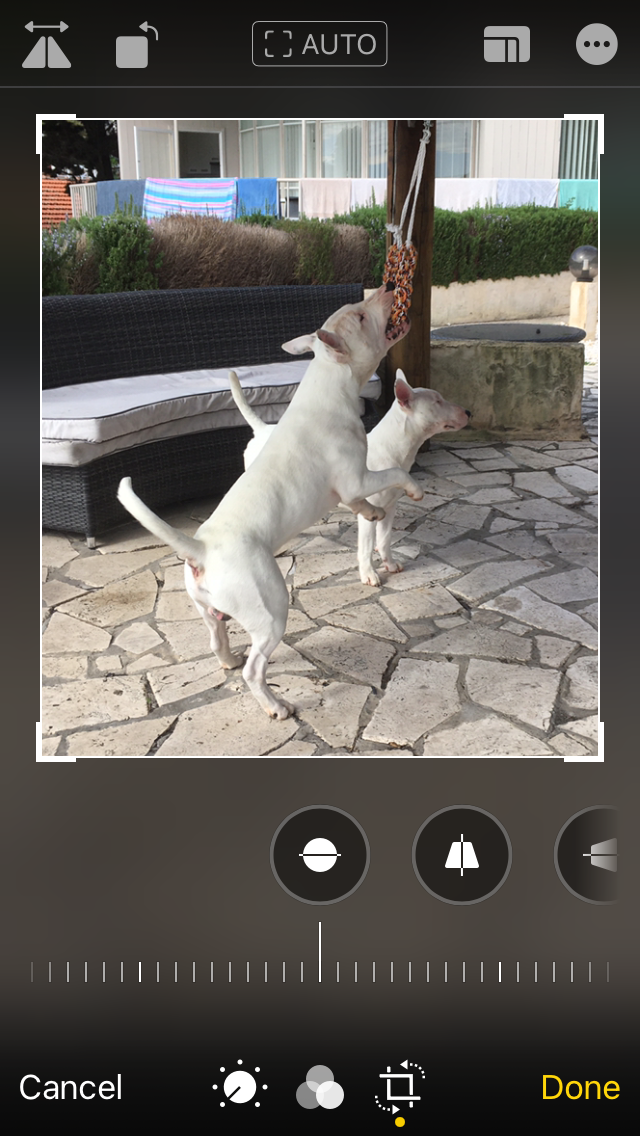Switch to the crop and rotate tab

[400, 1087]
